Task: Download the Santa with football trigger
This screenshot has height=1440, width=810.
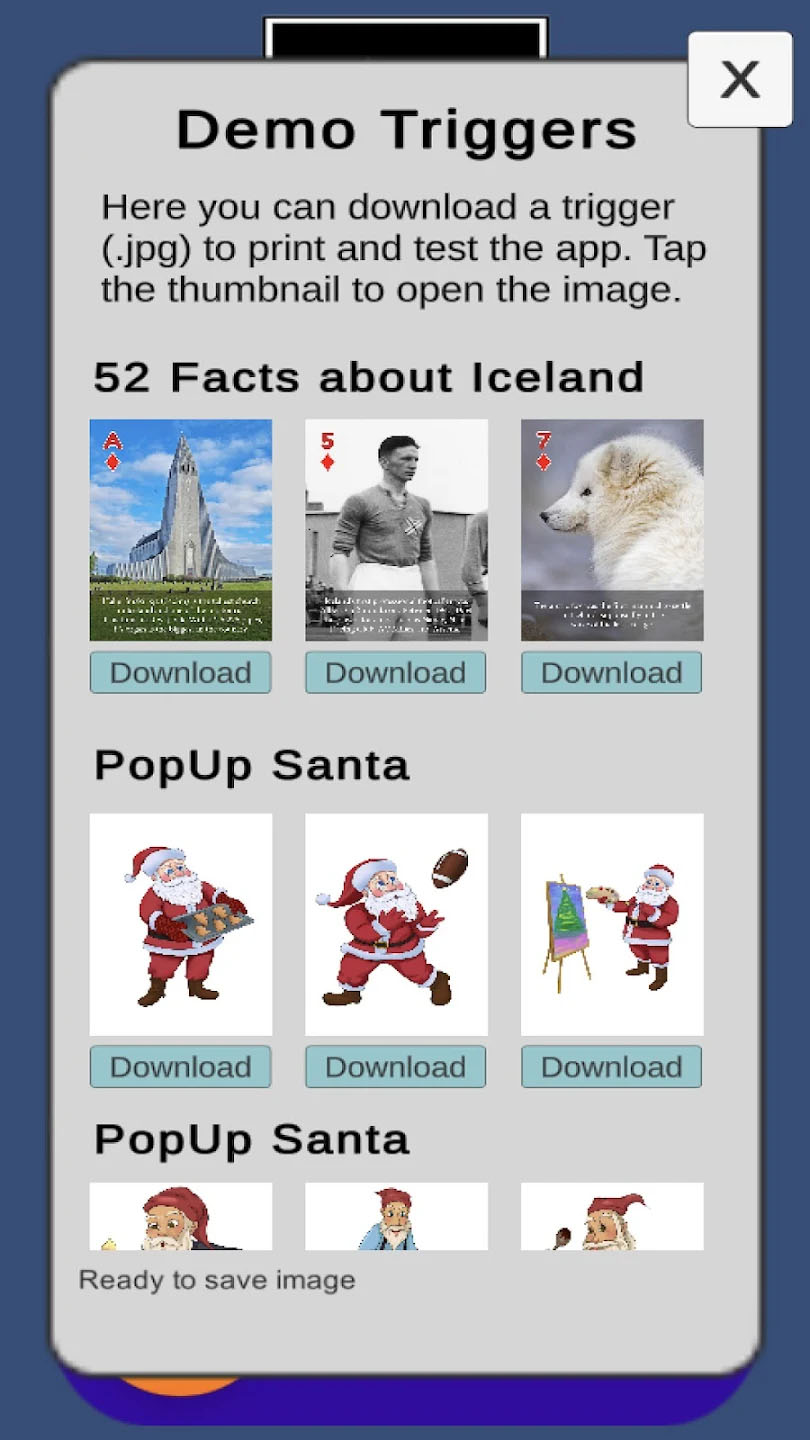Action: point(396,1066)
